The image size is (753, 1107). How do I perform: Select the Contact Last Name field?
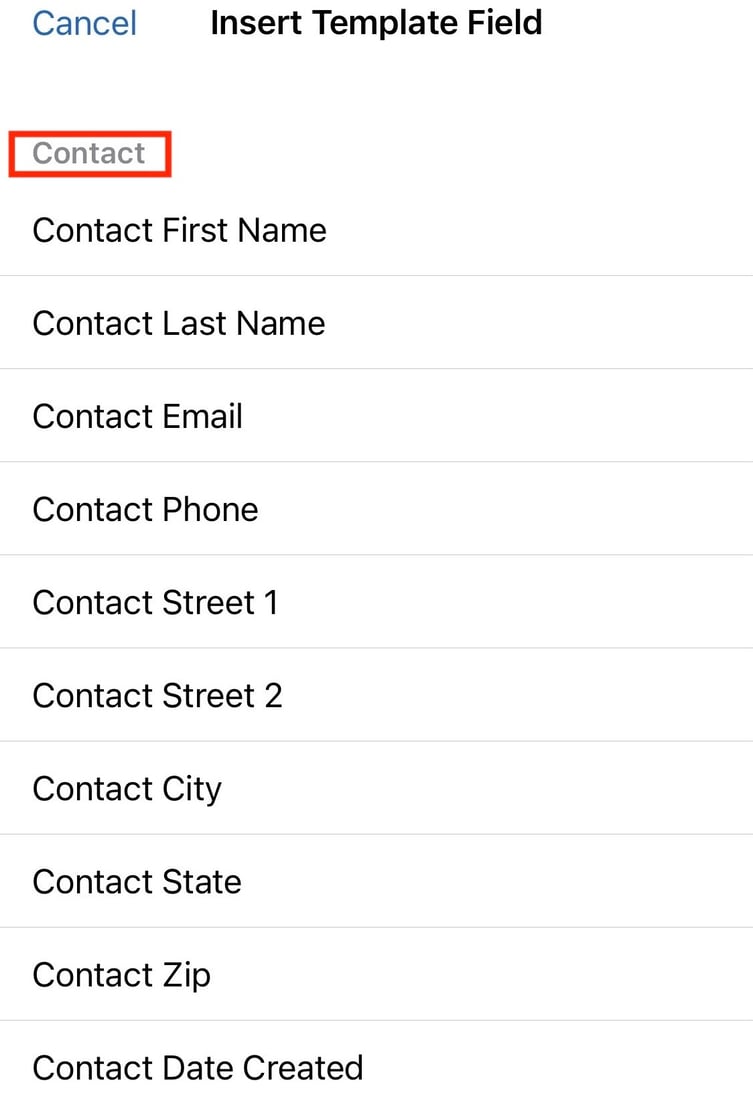click(x=178, y=322)
